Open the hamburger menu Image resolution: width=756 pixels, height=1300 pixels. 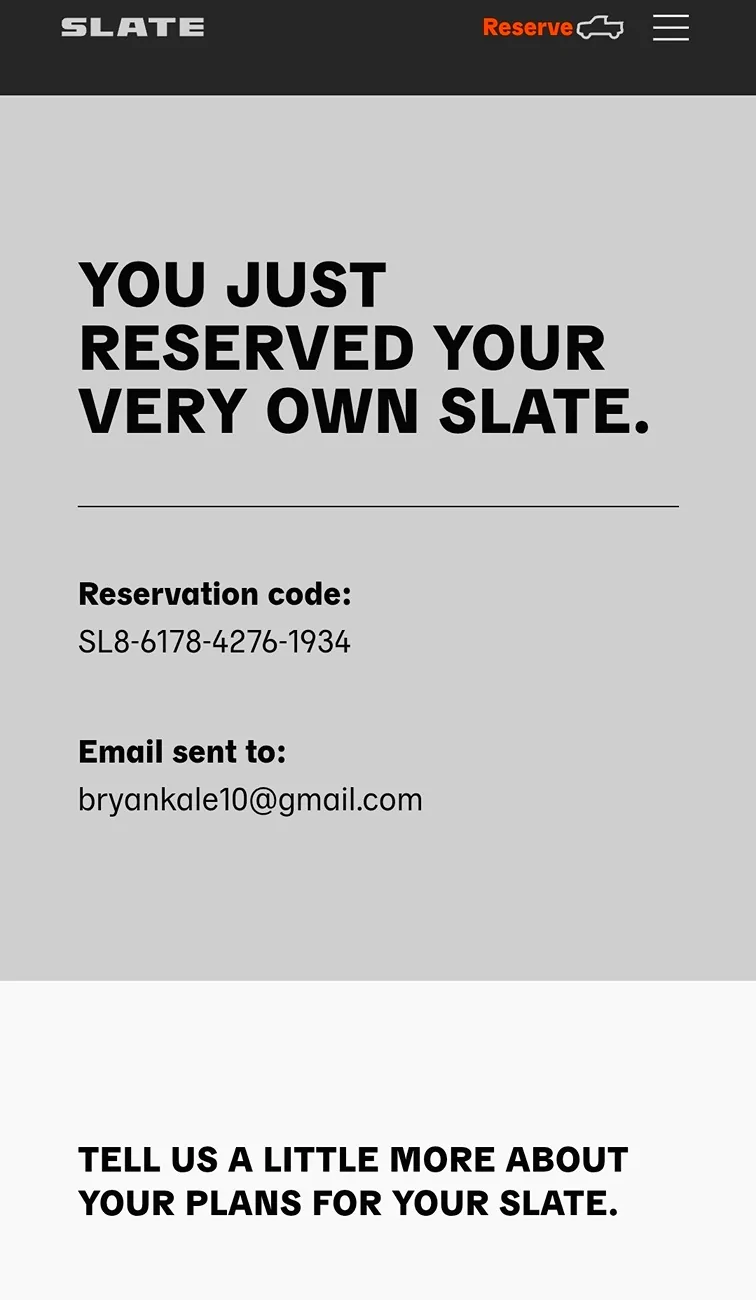tap(670, 28)
